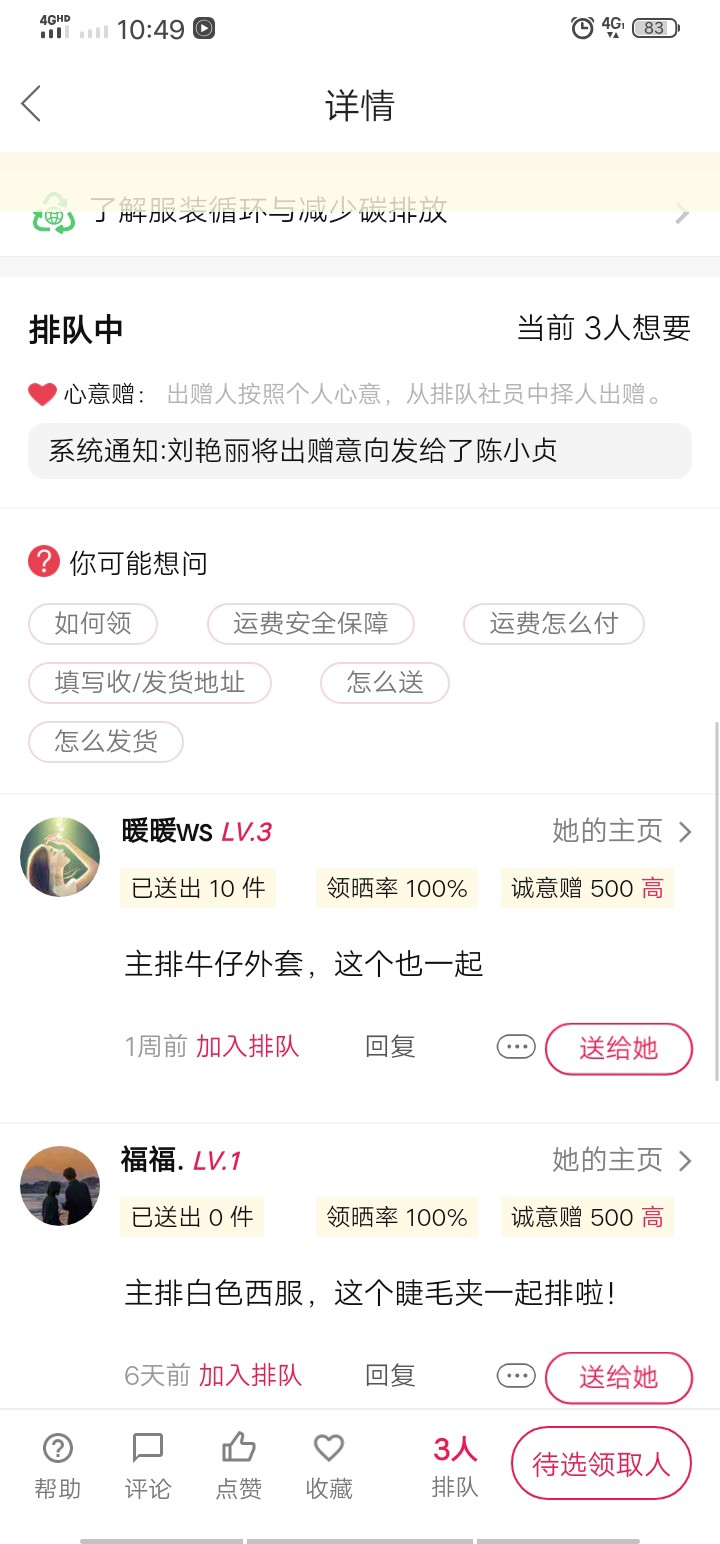Select the 如何领 question chip
The width and height of the screenshot is (720, 1544).
[93, 624]
